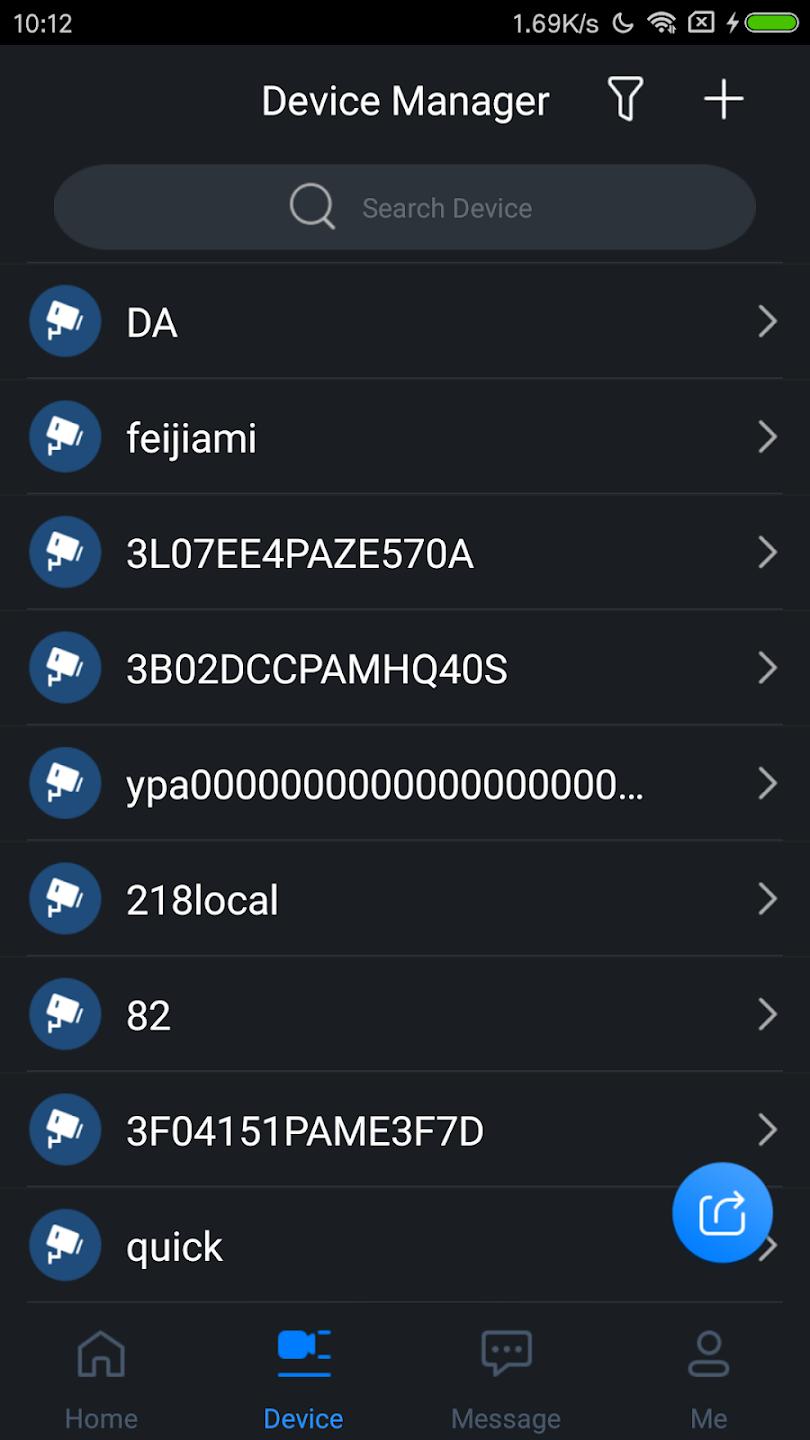The image size is (810, 1440).
Task: Tap the plus icon to add a device
Action: click(x=723, y=99)
